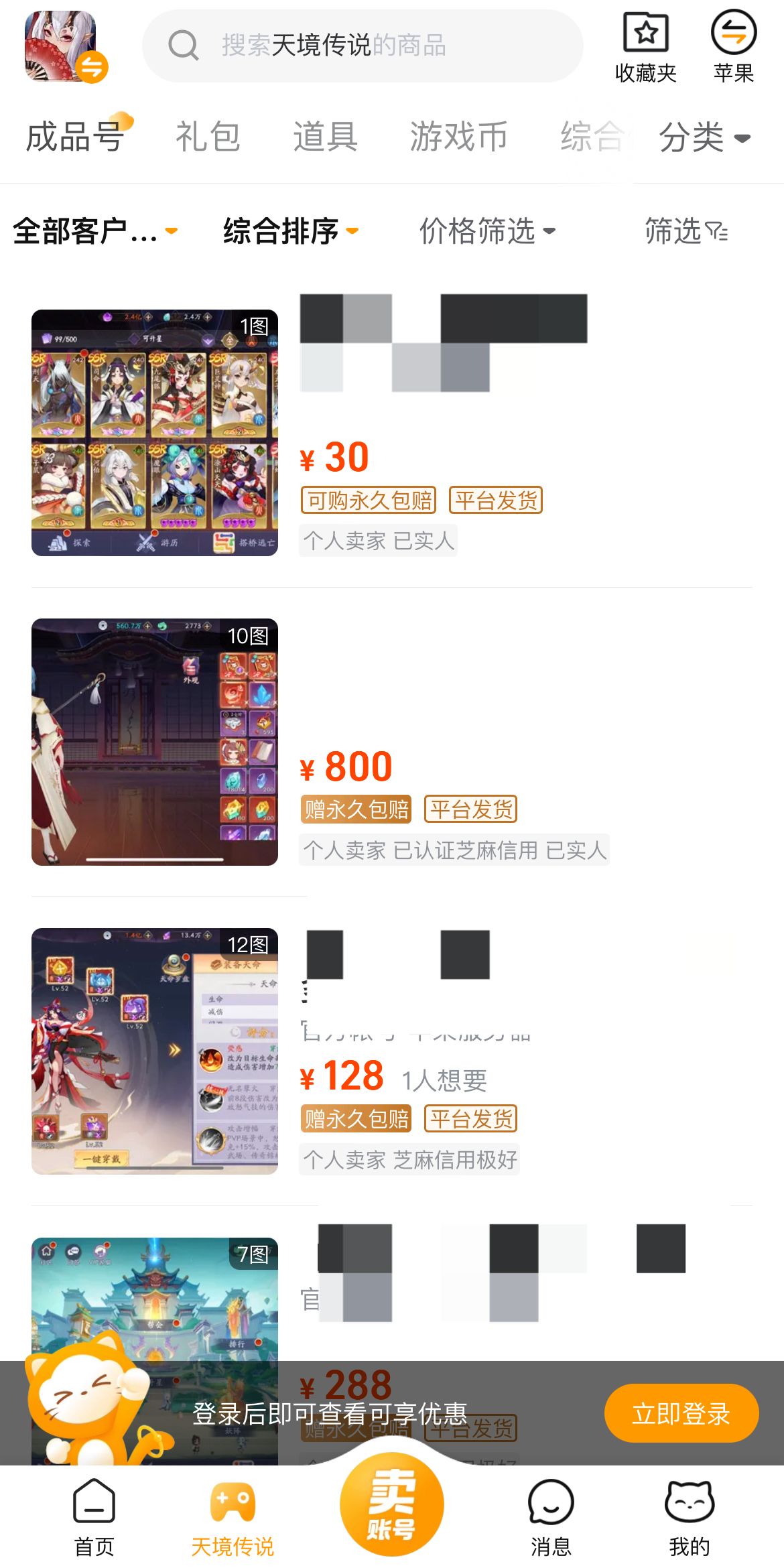Go to the 首页 home tab

(x=94, y=1518)
